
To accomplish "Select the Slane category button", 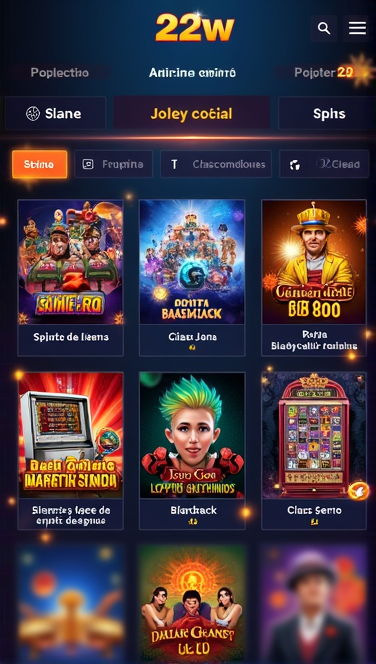I will click(55, 113).
